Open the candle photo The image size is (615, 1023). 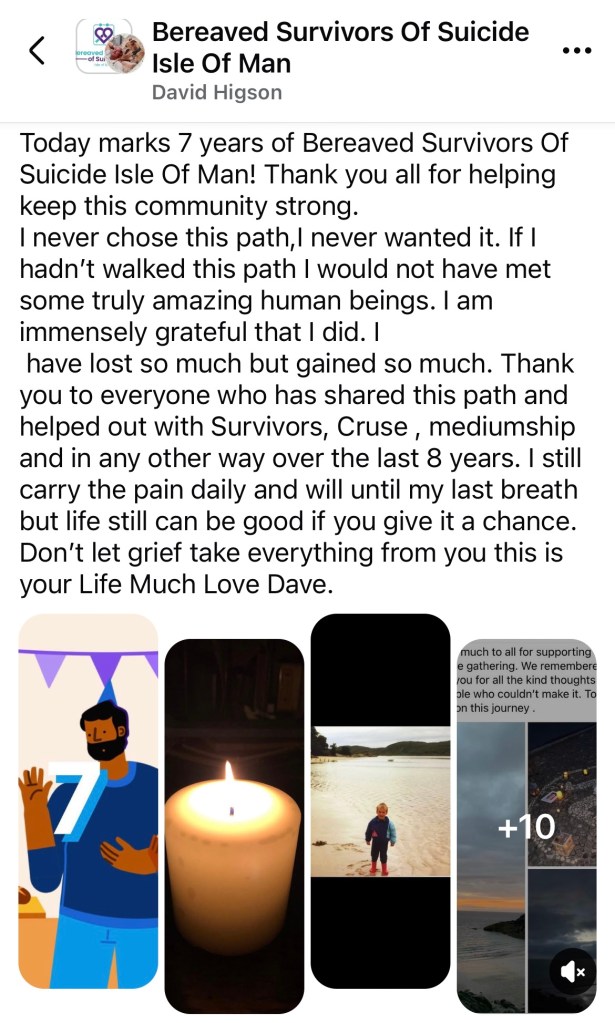click(x=234, y=825)
